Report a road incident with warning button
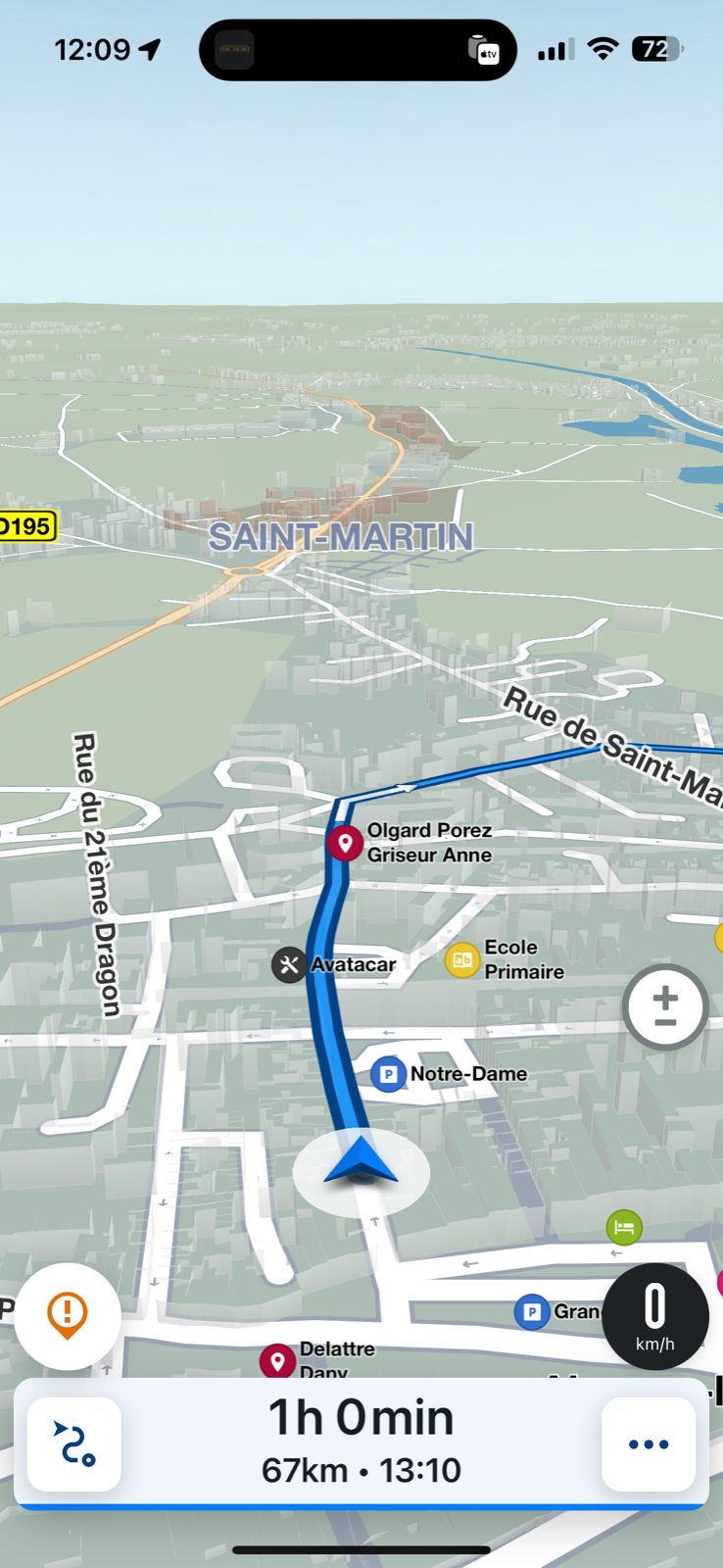The width and height of the screenshot is (723, 1568). pos(68,1315)
